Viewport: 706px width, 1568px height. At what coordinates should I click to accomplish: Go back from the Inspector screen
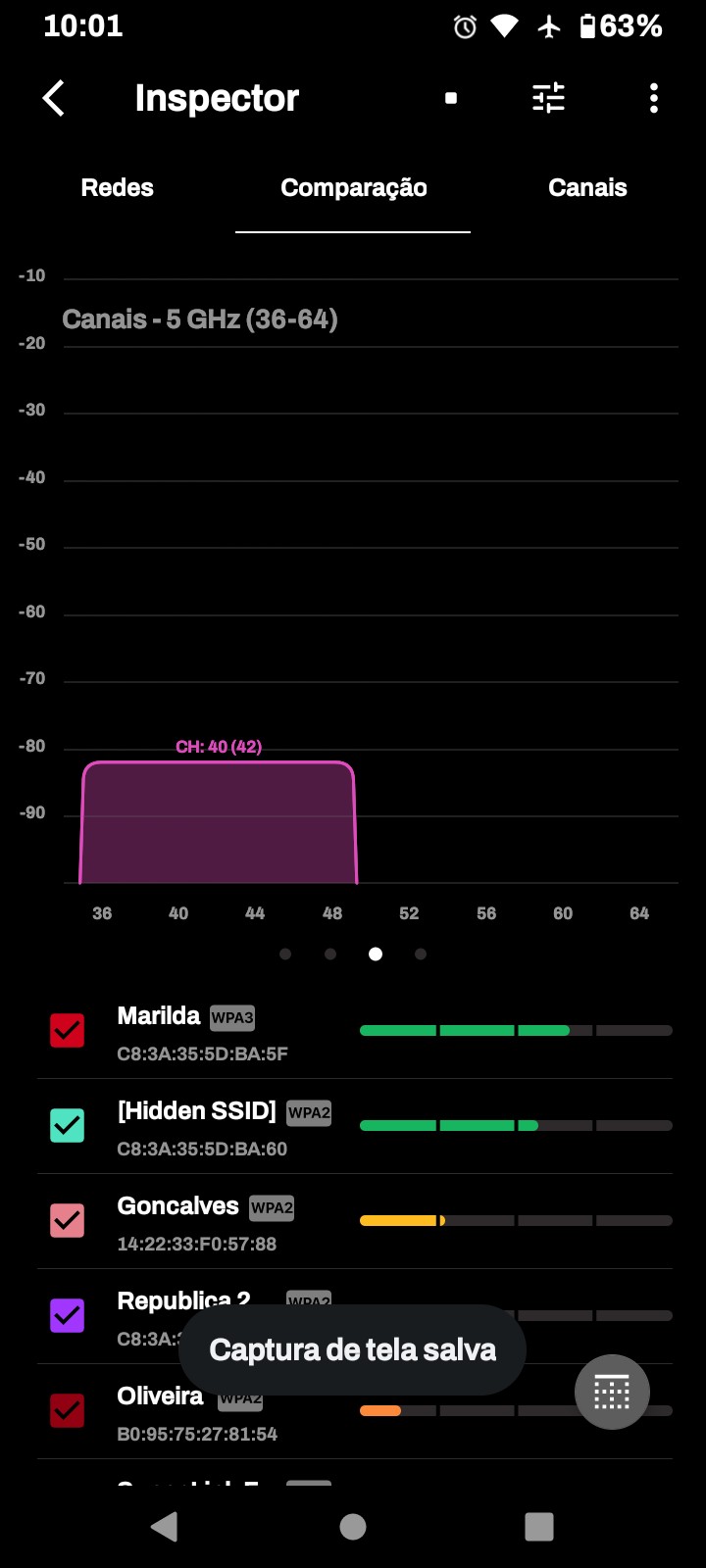click(x=55, y=98)
